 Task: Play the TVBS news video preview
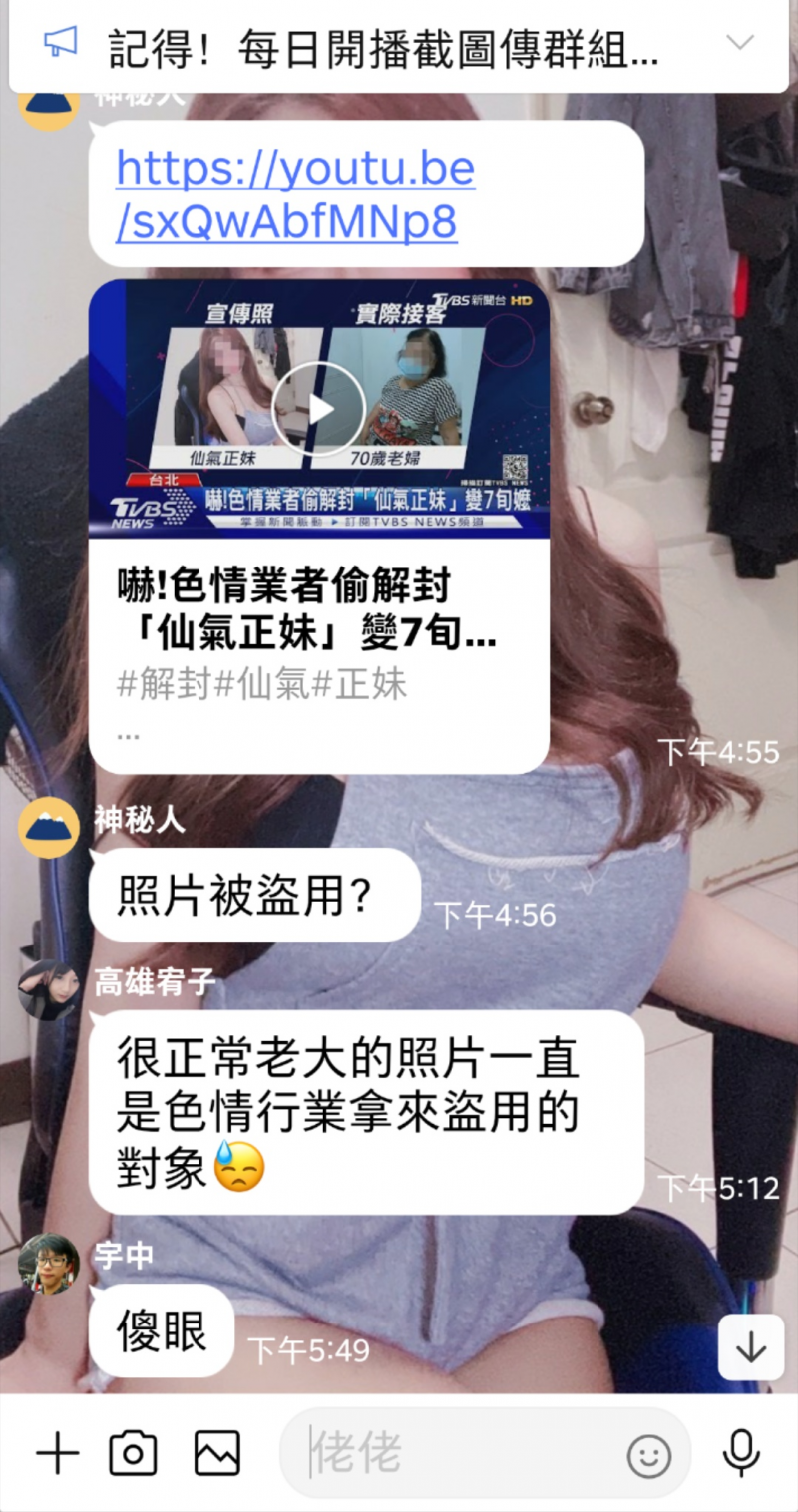[x=319, y=409]
